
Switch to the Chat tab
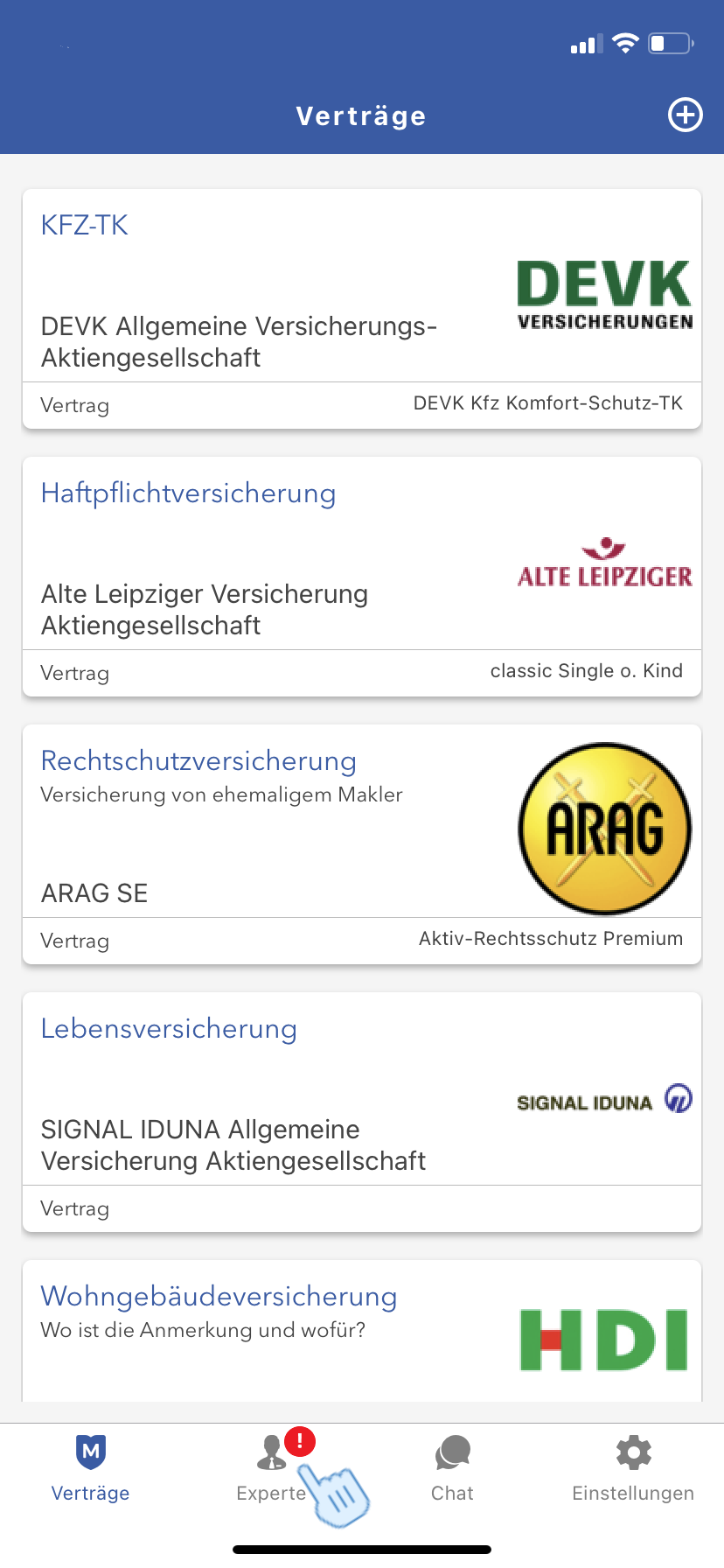[452, 1468]
